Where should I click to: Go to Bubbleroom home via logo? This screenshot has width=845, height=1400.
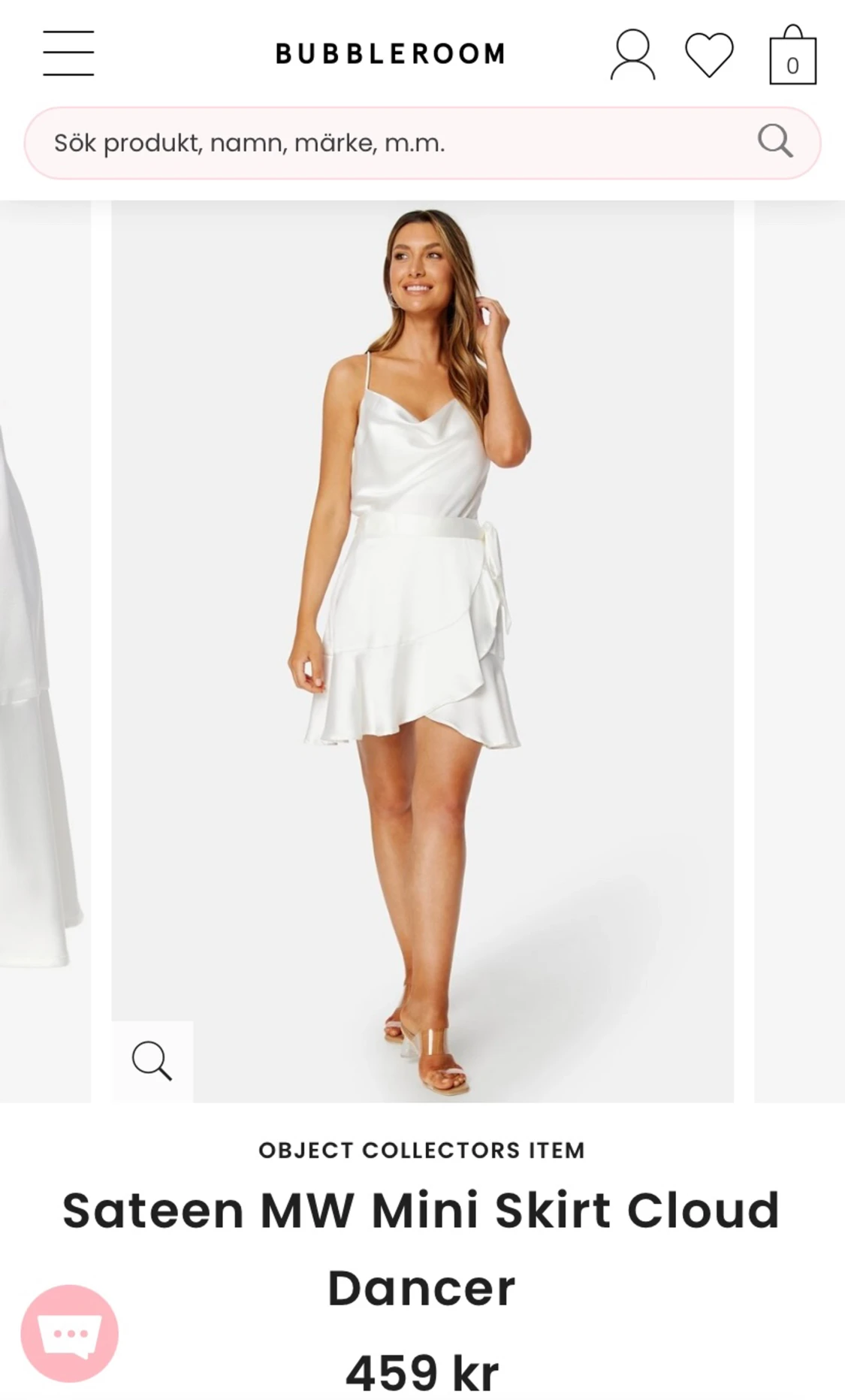click(391, 54)
